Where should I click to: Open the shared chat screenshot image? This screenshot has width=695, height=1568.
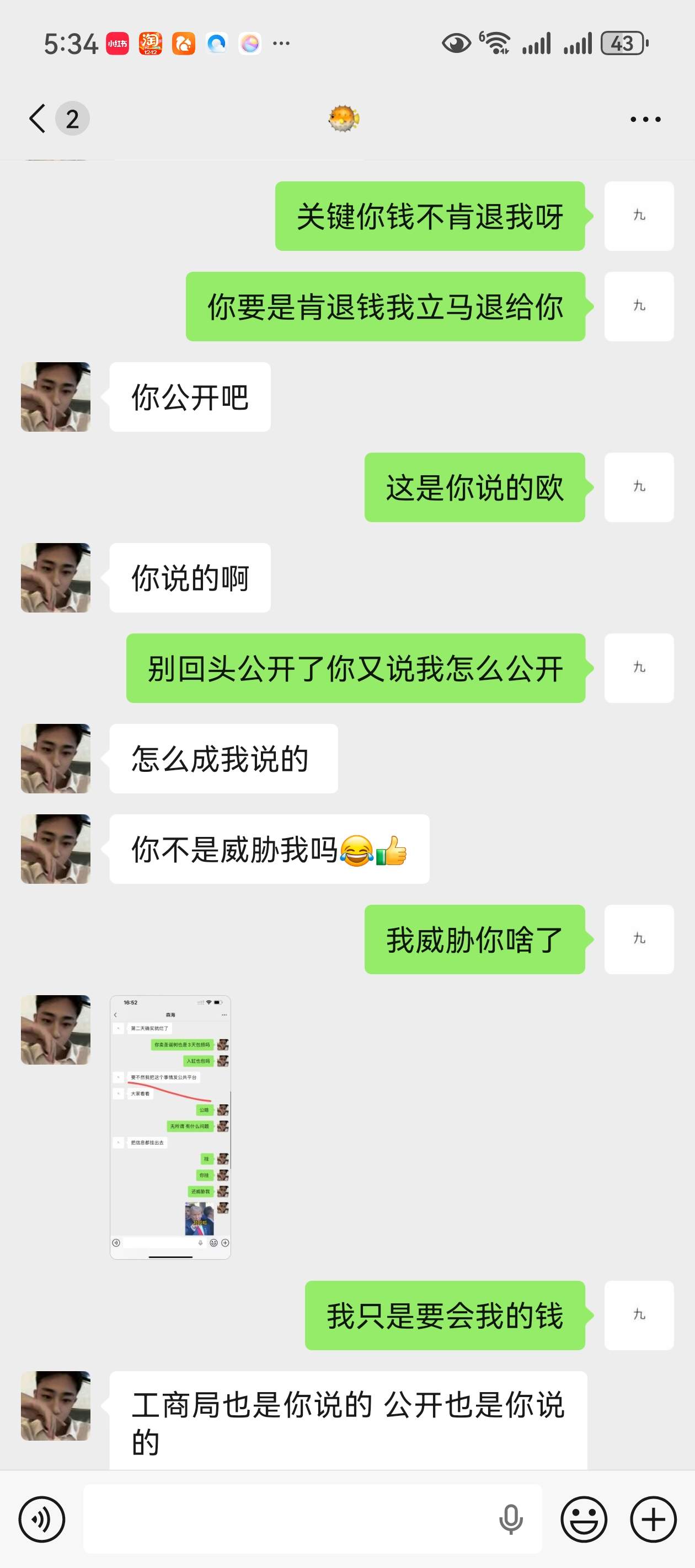coord(170,1126)
